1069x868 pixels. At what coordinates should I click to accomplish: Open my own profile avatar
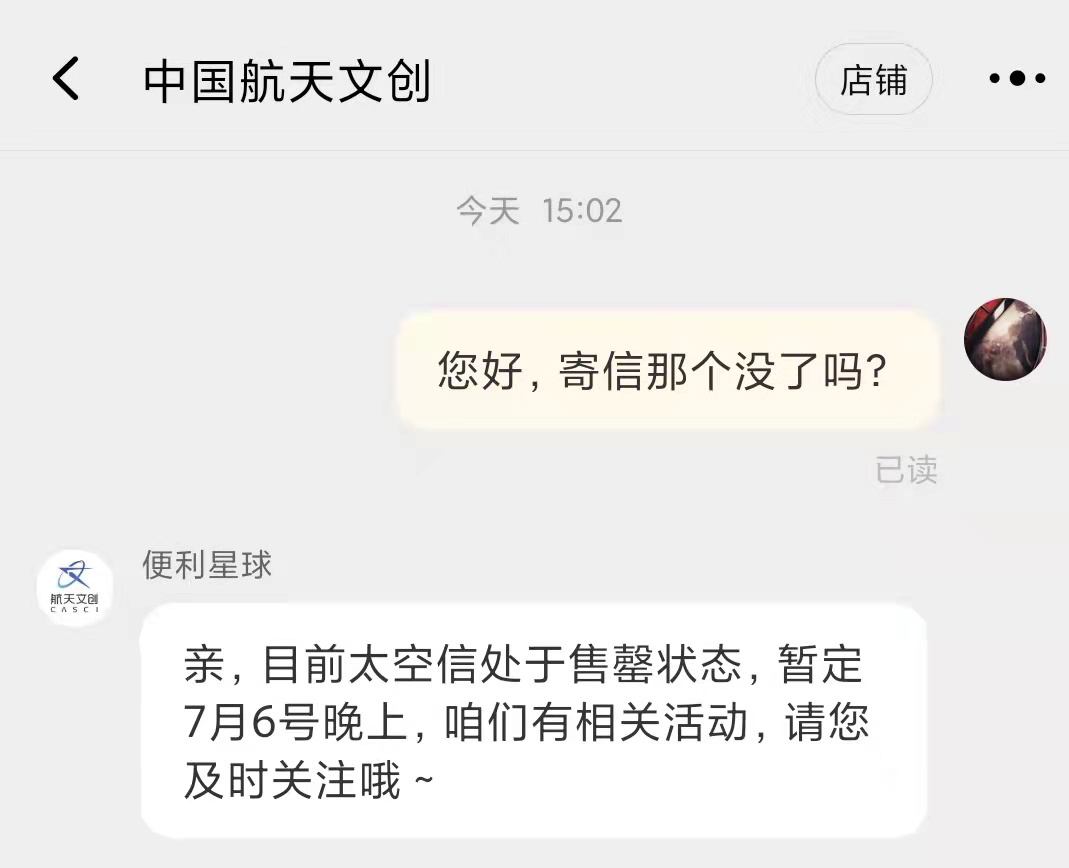point(1005,339)
